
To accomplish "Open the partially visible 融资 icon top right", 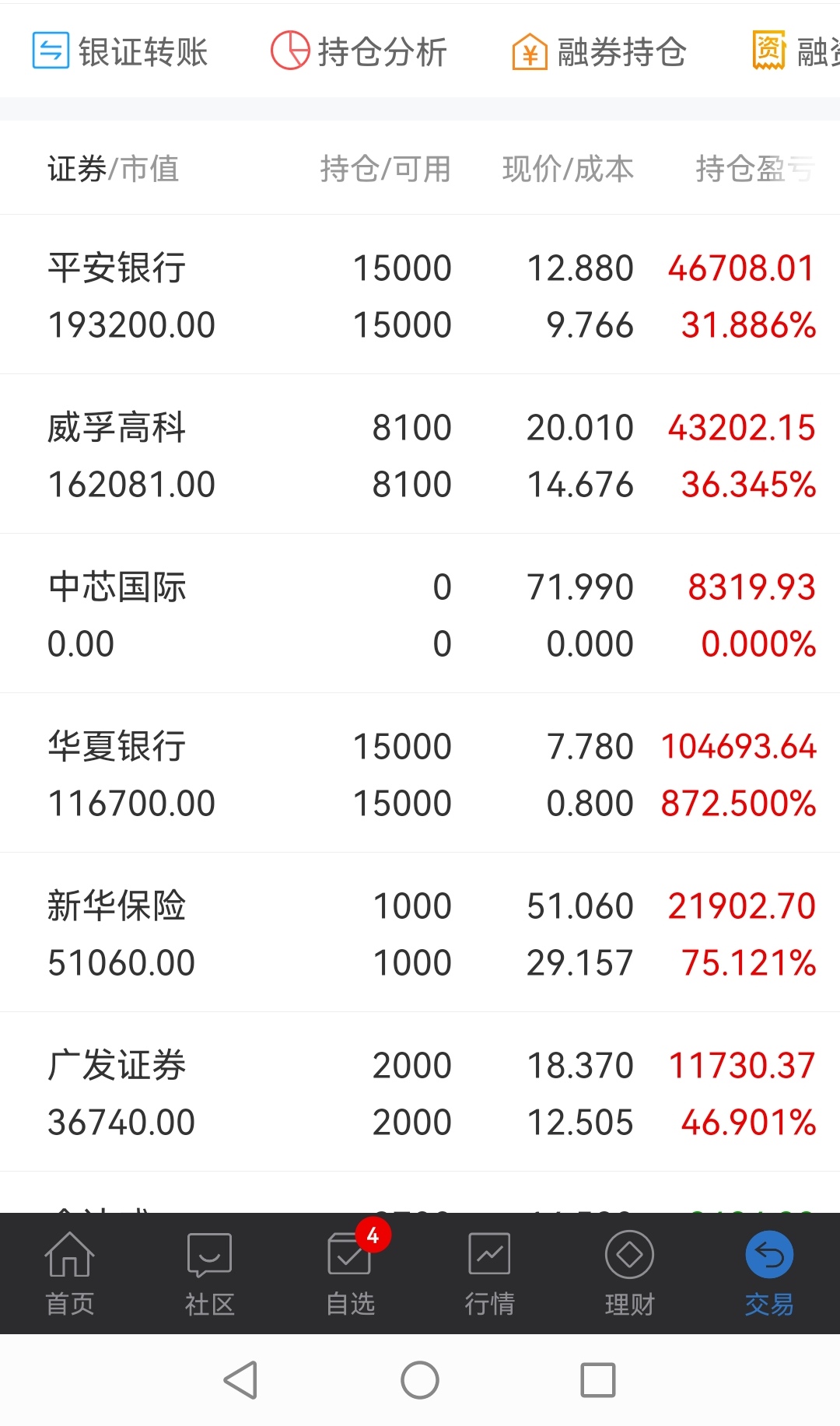I will [793, 51].
